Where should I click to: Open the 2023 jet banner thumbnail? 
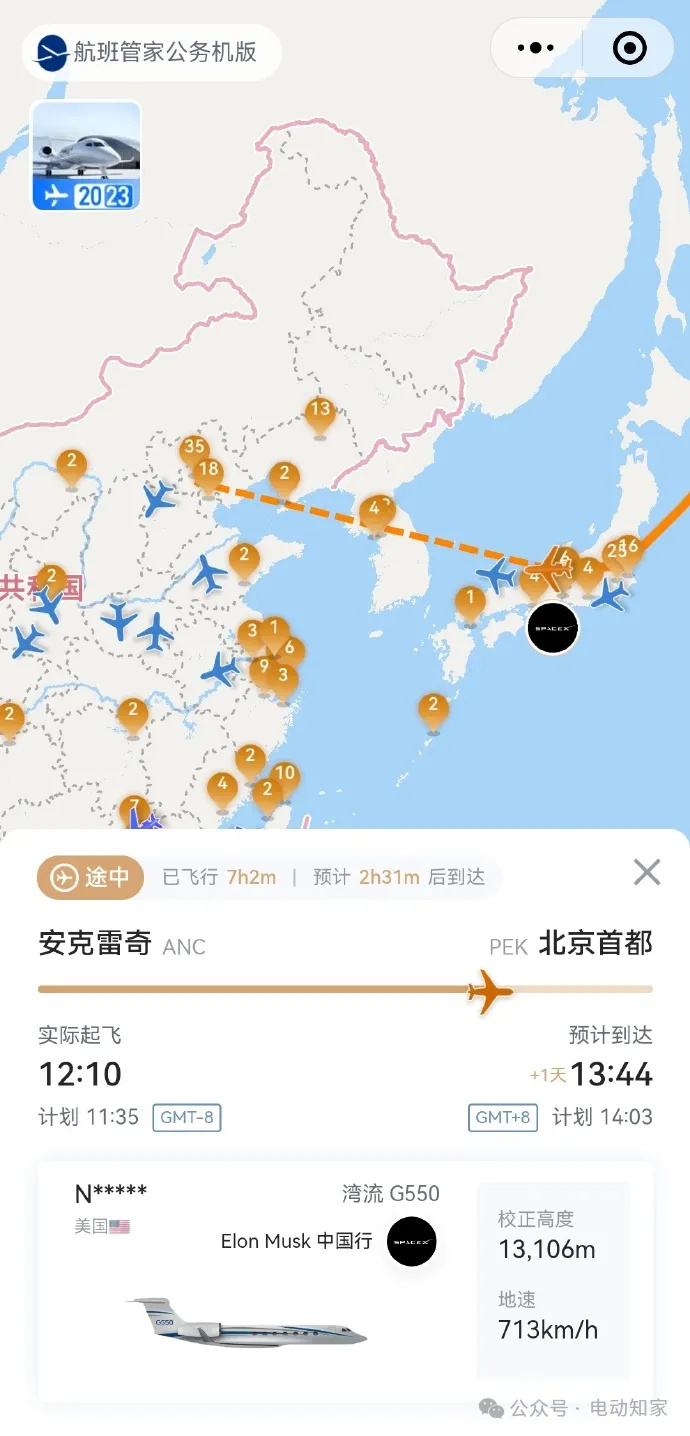[x=86, y=156]
